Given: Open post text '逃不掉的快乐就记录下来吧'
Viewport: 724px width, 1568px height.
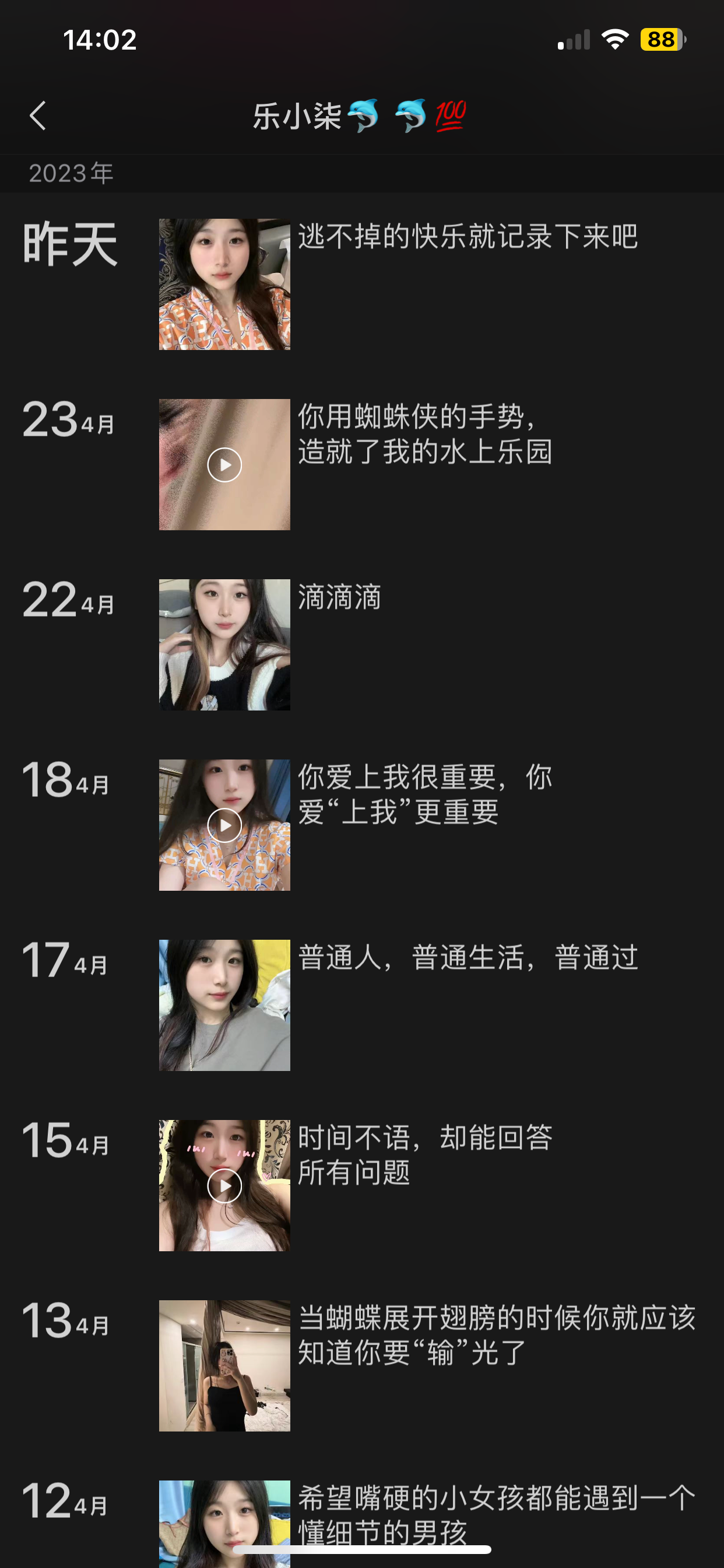Looking at the screenshot, I should pyautogui.click(x=468, y=236).
